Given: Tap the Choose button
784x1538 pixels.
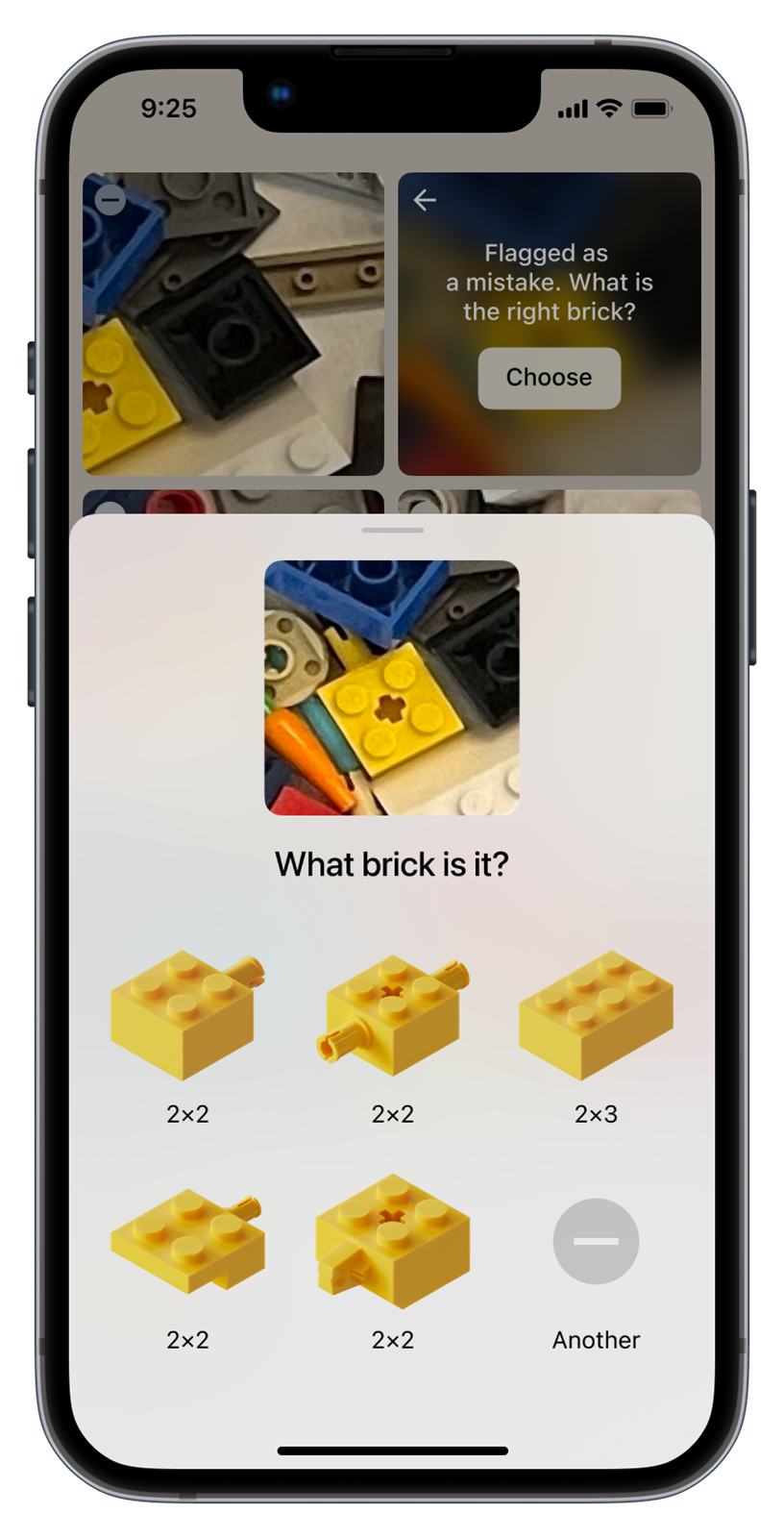Looking at the screenshot, I should click(549, 378).
